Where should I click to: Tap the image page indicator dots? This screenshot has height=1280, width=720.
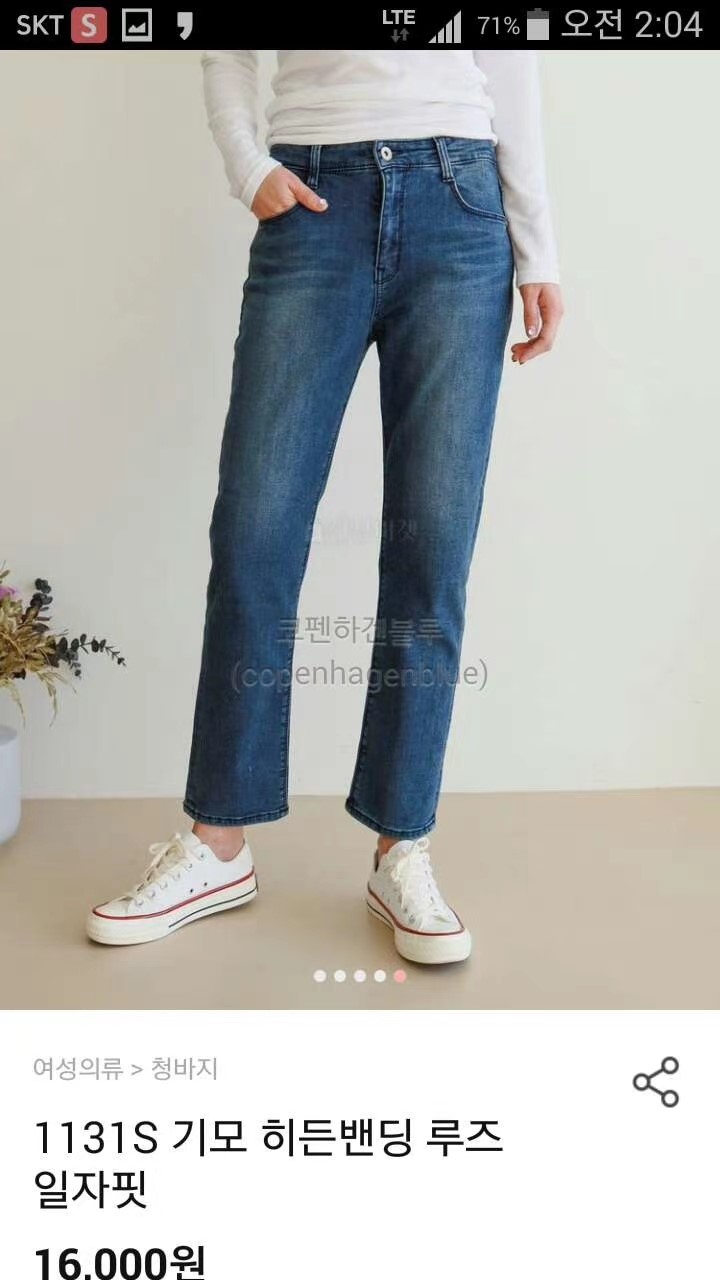tap(360, 975)
